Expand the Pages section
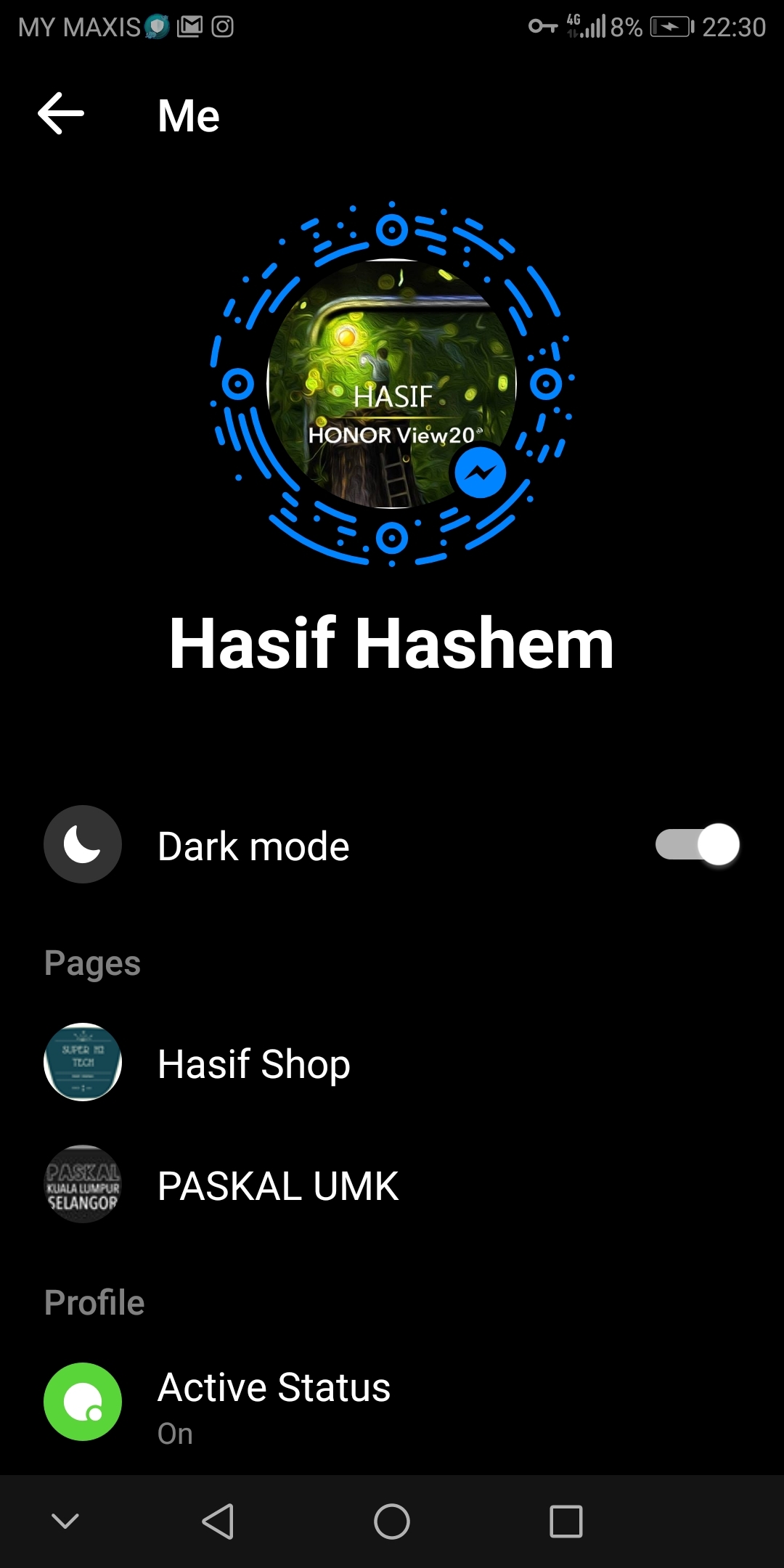Viewport: 784px width, 1568px height. pos(93,963)
